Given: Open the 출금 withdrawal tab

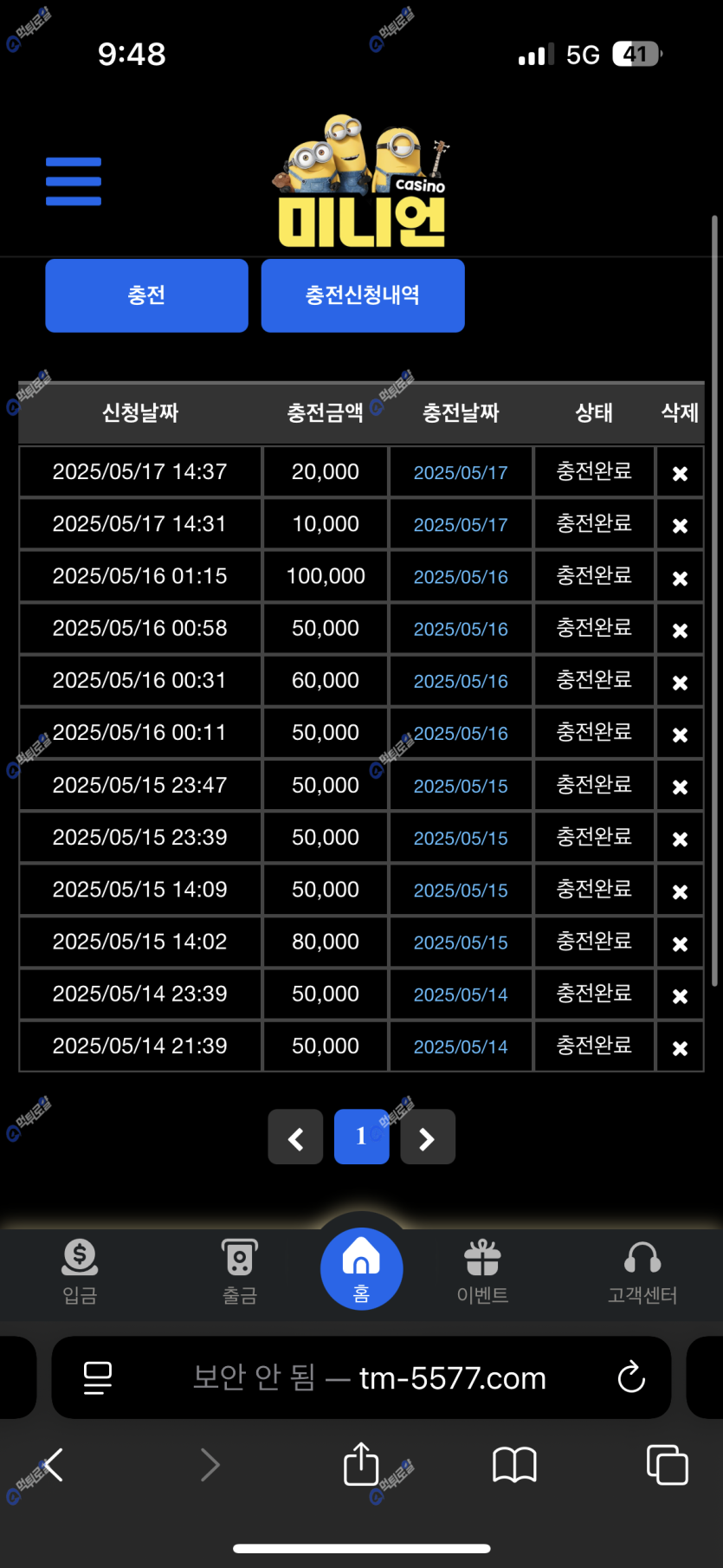Looking at the screenshot, I should [x=240, y=1272].
